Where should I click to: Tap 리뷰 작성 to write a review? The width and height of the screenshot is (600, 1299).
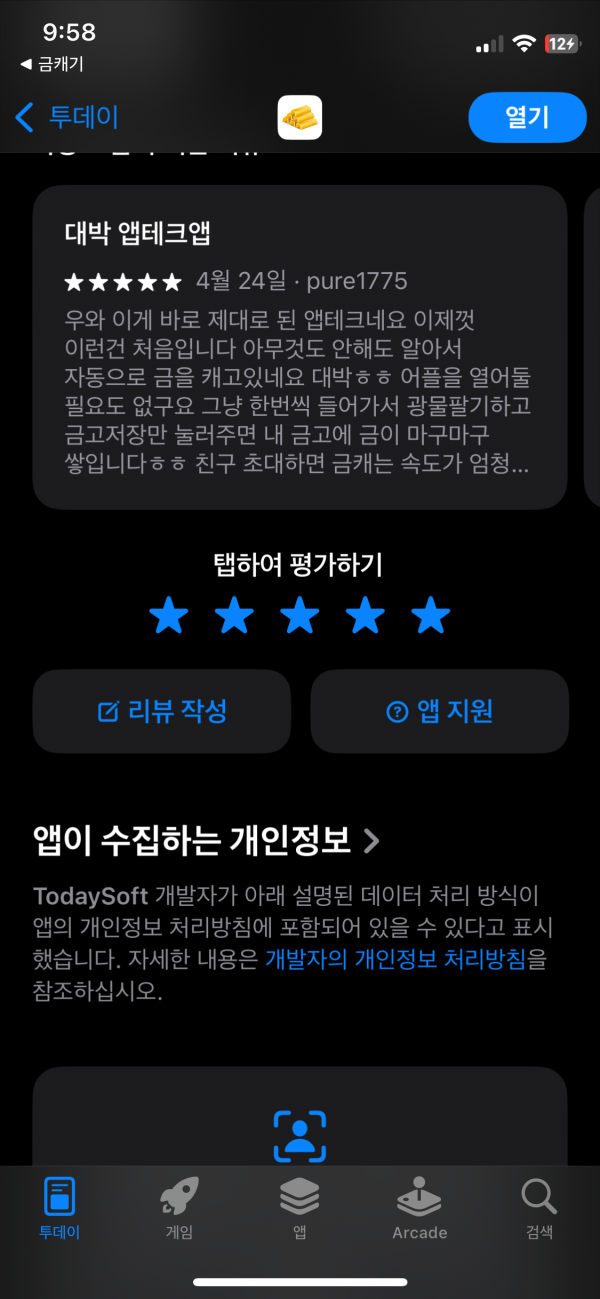162,711
